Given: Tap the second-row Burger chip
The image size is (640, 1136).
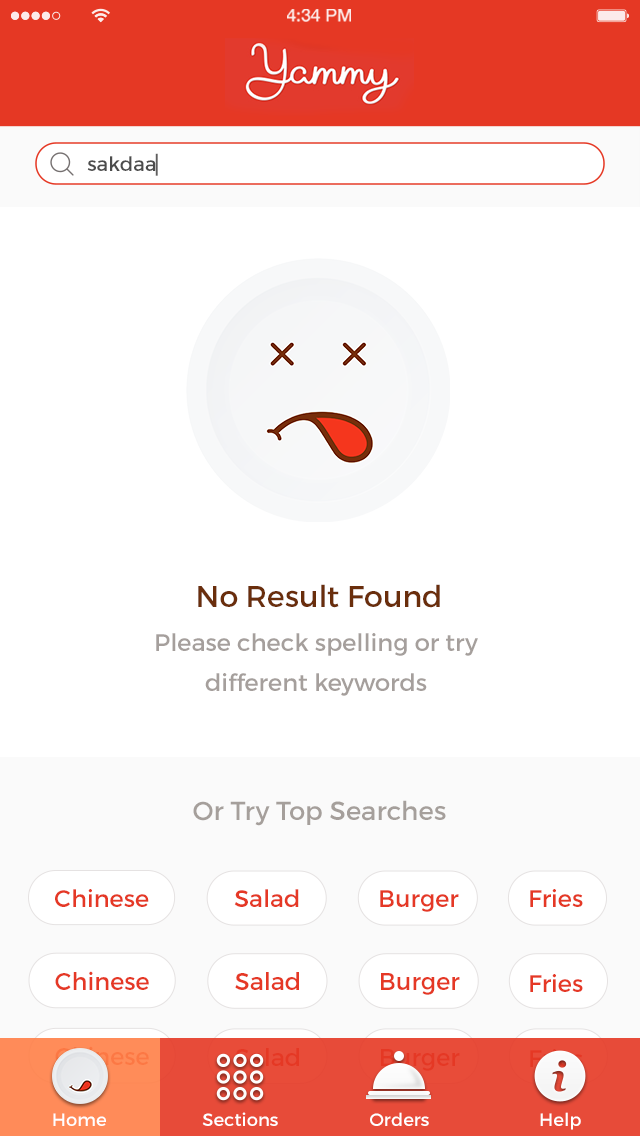Looking at the screenshot, I should tap(419, 981).
